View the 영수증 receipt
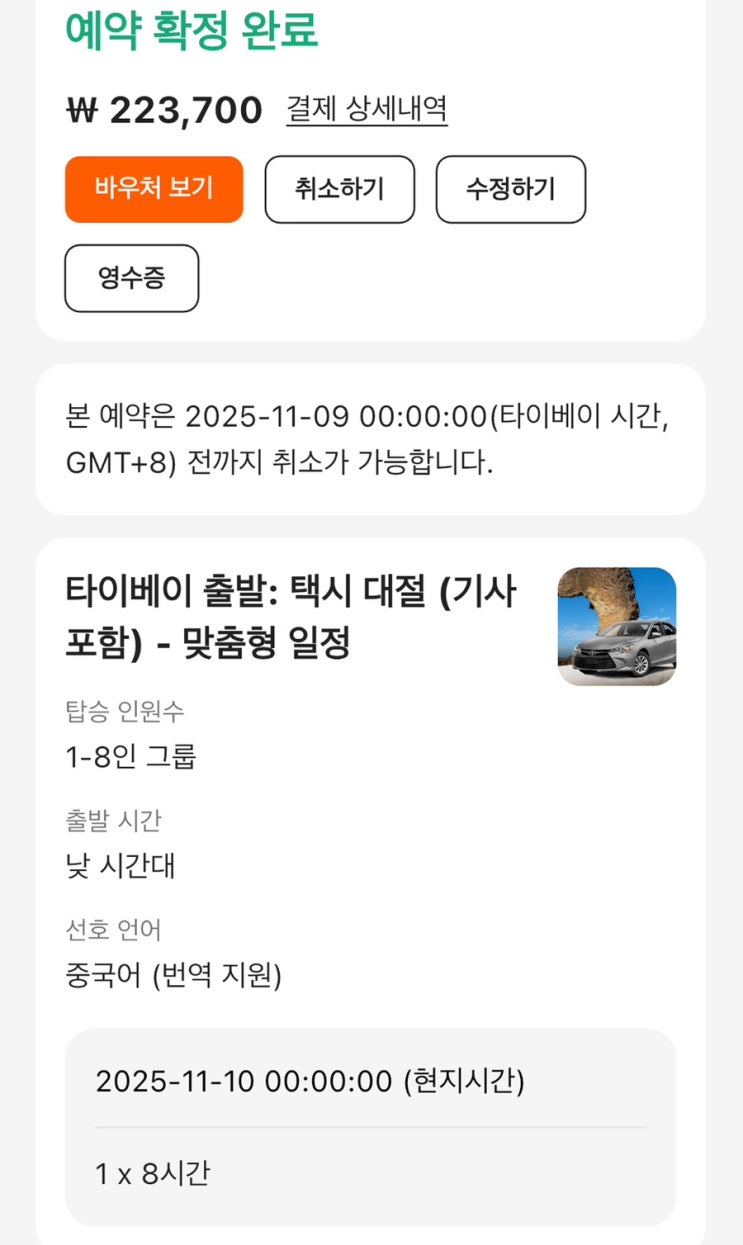This screenshot has height=1245, width=743. point(132,278)
